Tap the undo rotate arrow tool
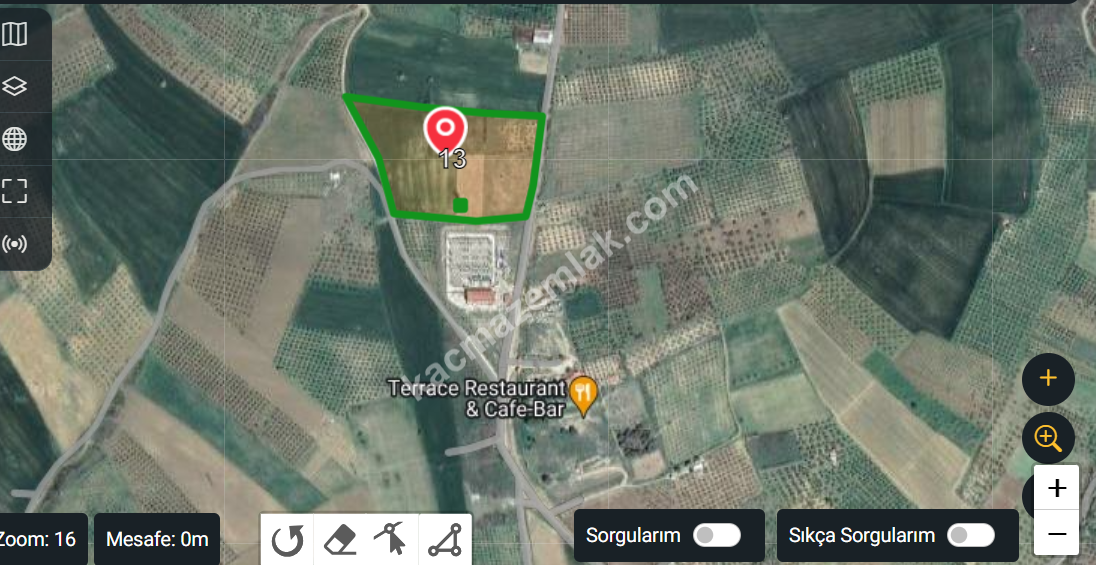Viewport: 1096px width, 565px height. tap(288, 540)
